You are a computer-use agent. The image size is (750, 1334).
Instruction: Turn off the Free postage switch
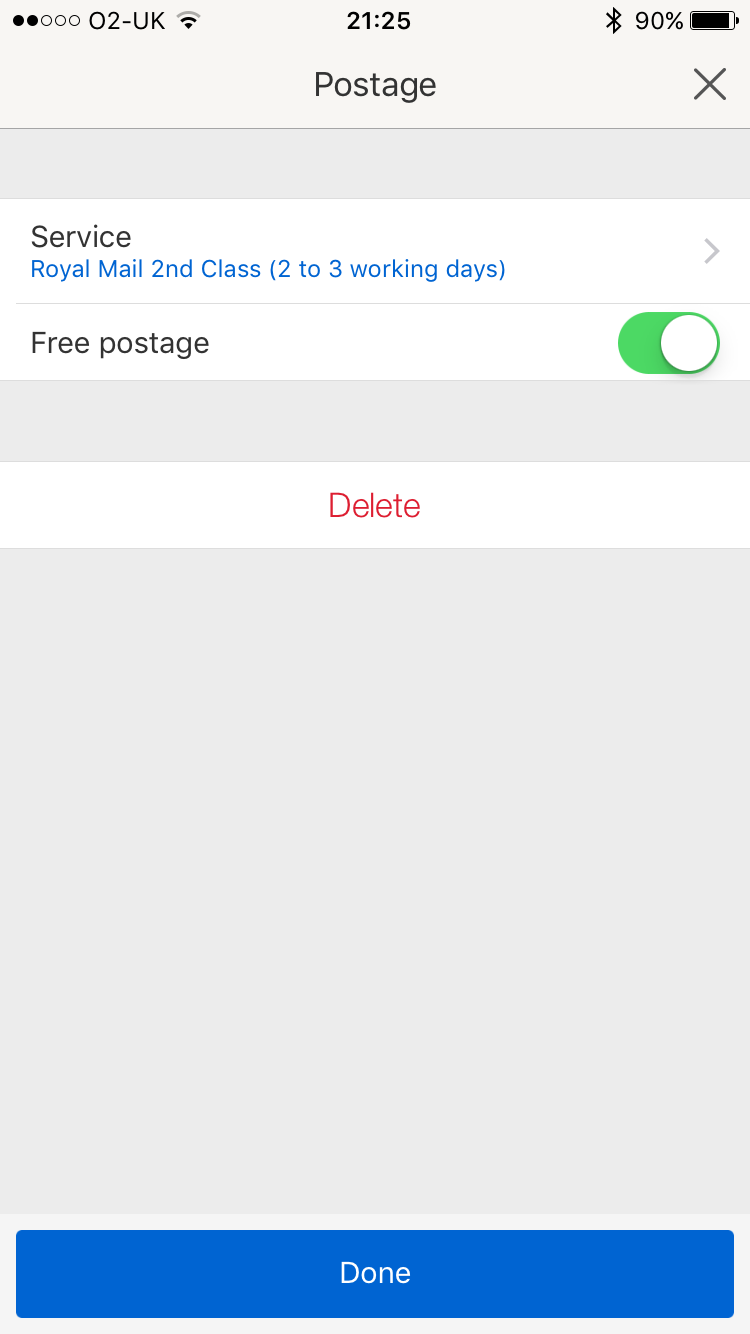669,343
